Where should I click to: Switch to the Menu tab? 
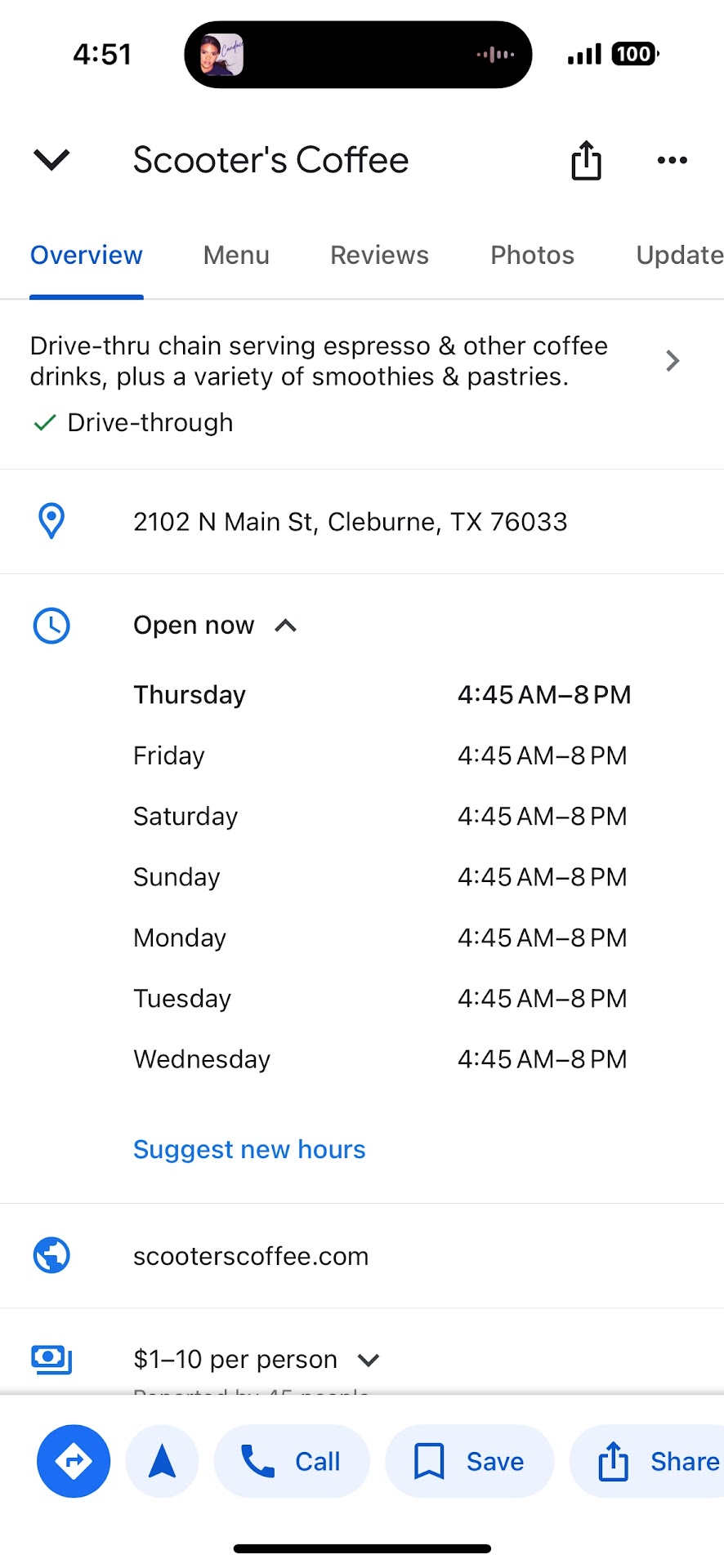pyautogui.click(x=236, y=256)
